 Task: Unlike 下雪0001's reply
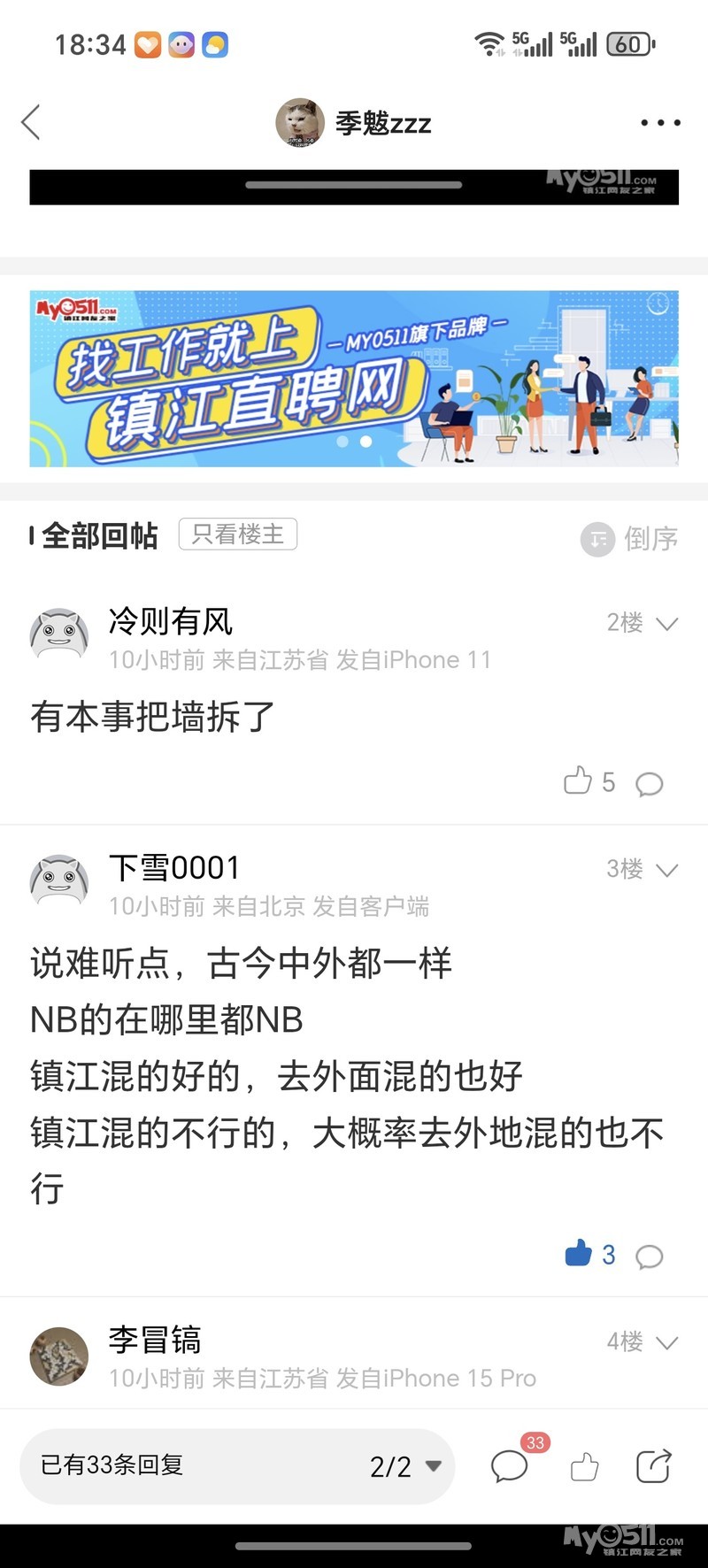pyautogui.click(x=579, y=1254)
